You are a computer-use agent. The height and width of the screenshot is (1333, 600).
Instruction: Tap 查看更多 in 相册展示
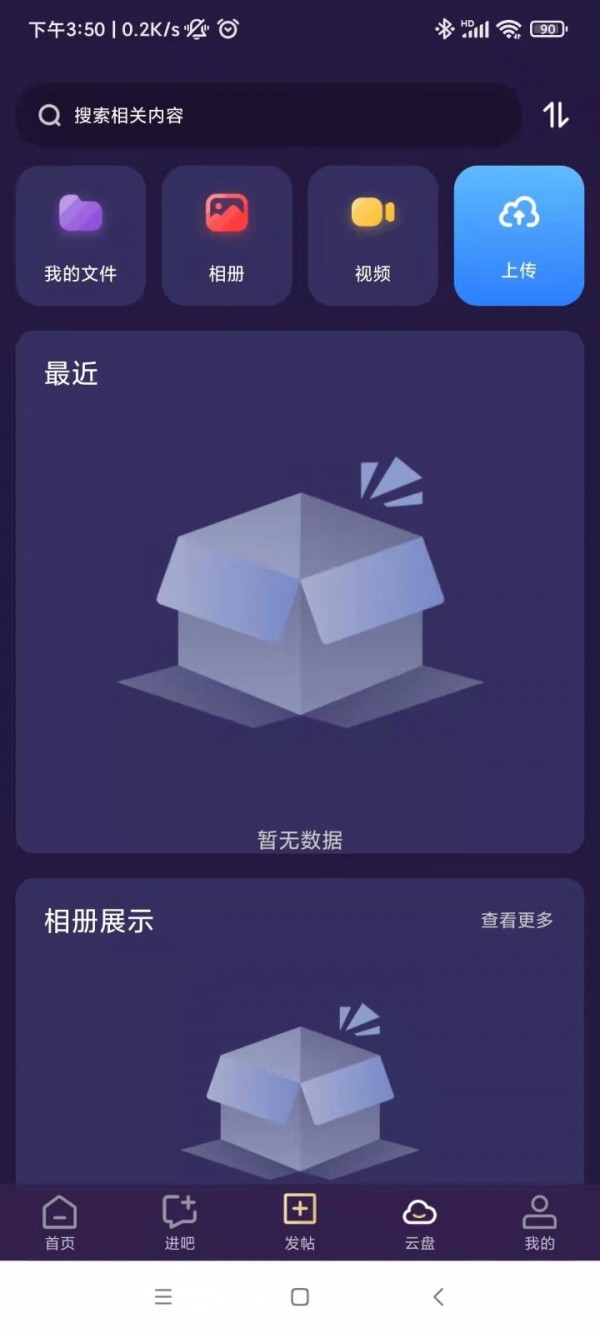tap(516, 920)
